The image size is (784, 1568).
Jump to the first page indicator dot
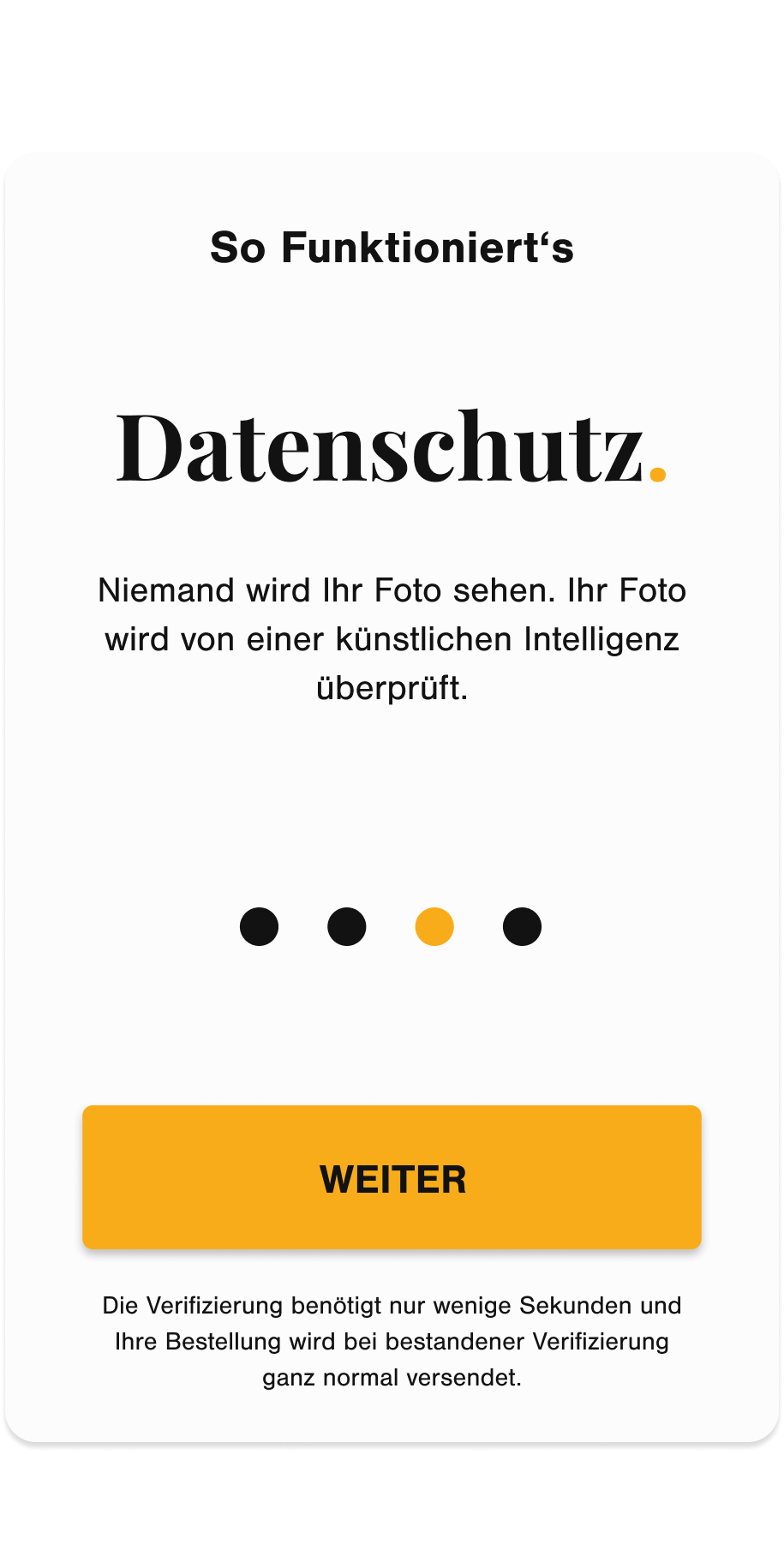(259, 926)
